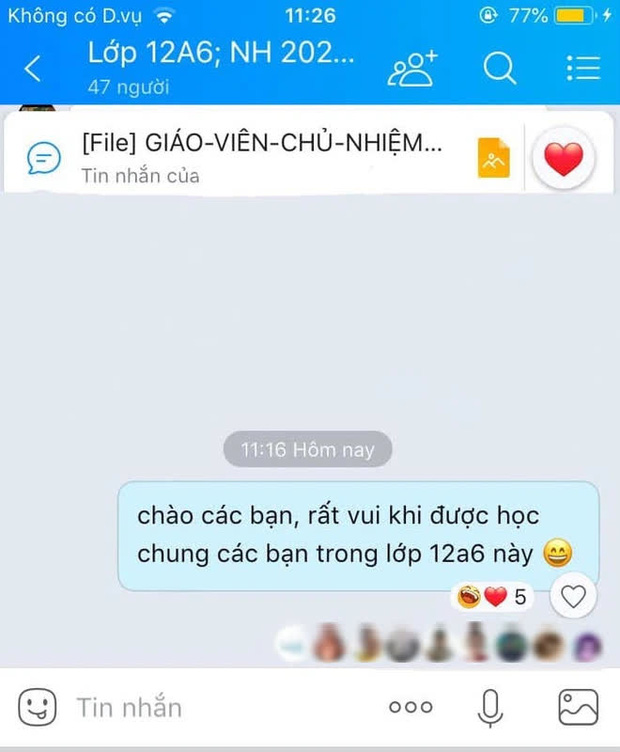
Task: Record a voice message with the microphone
Action: pos(489,707)
